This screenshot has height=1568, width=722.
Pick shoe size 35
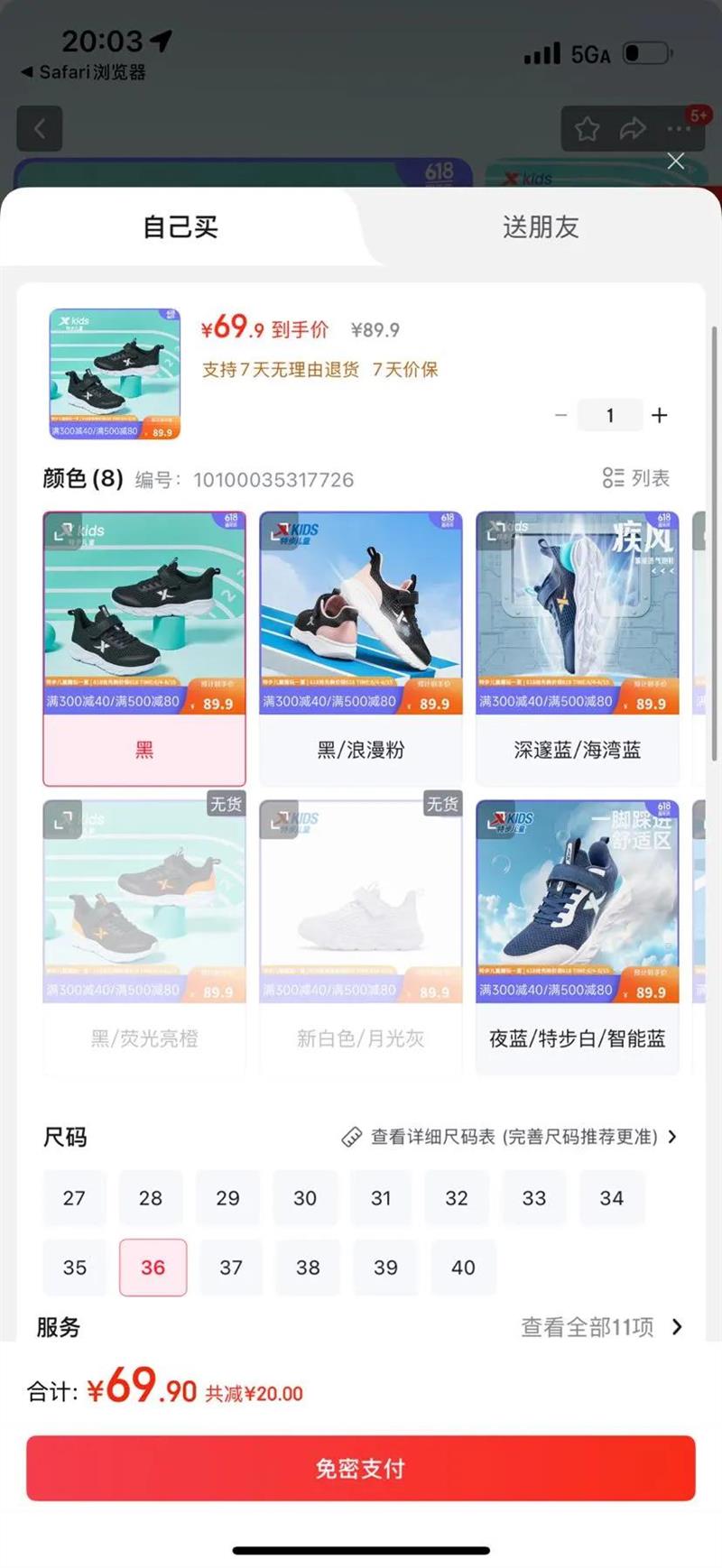(x=74, y=1268)
